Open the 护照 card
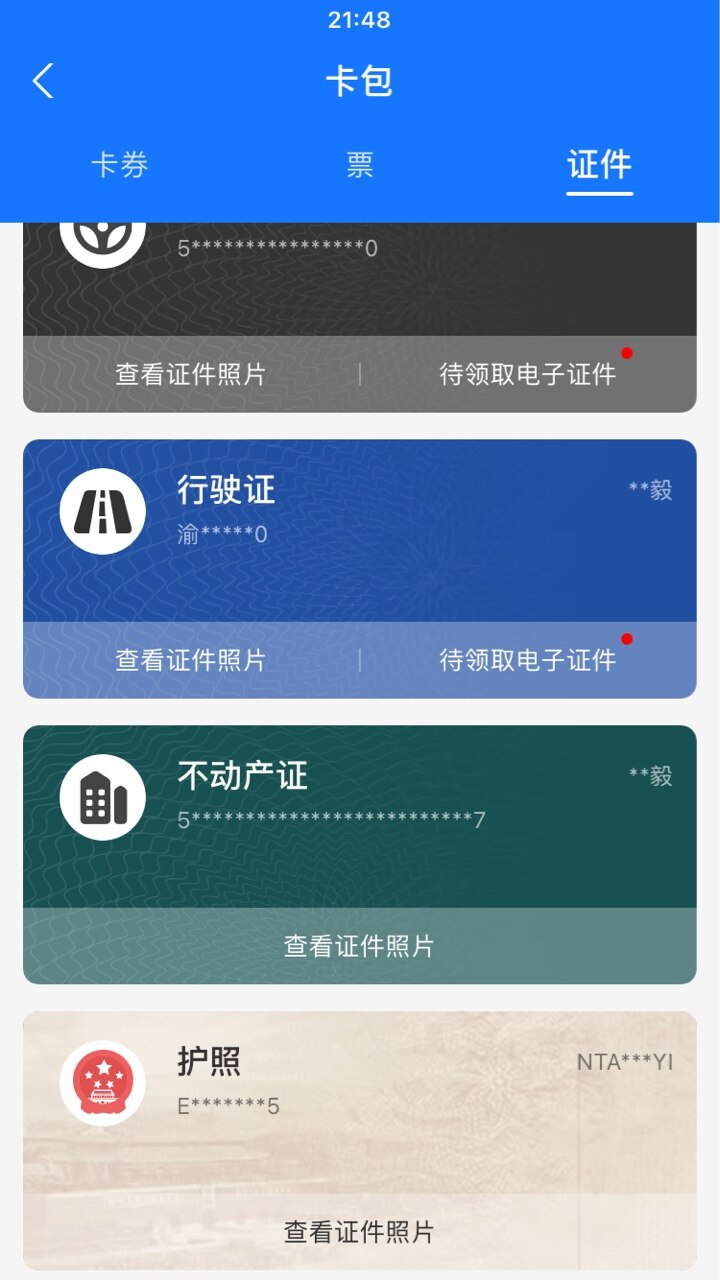Image resolution: width=720 pixels, height=1280 pixels. click(x=360, y=1100)
